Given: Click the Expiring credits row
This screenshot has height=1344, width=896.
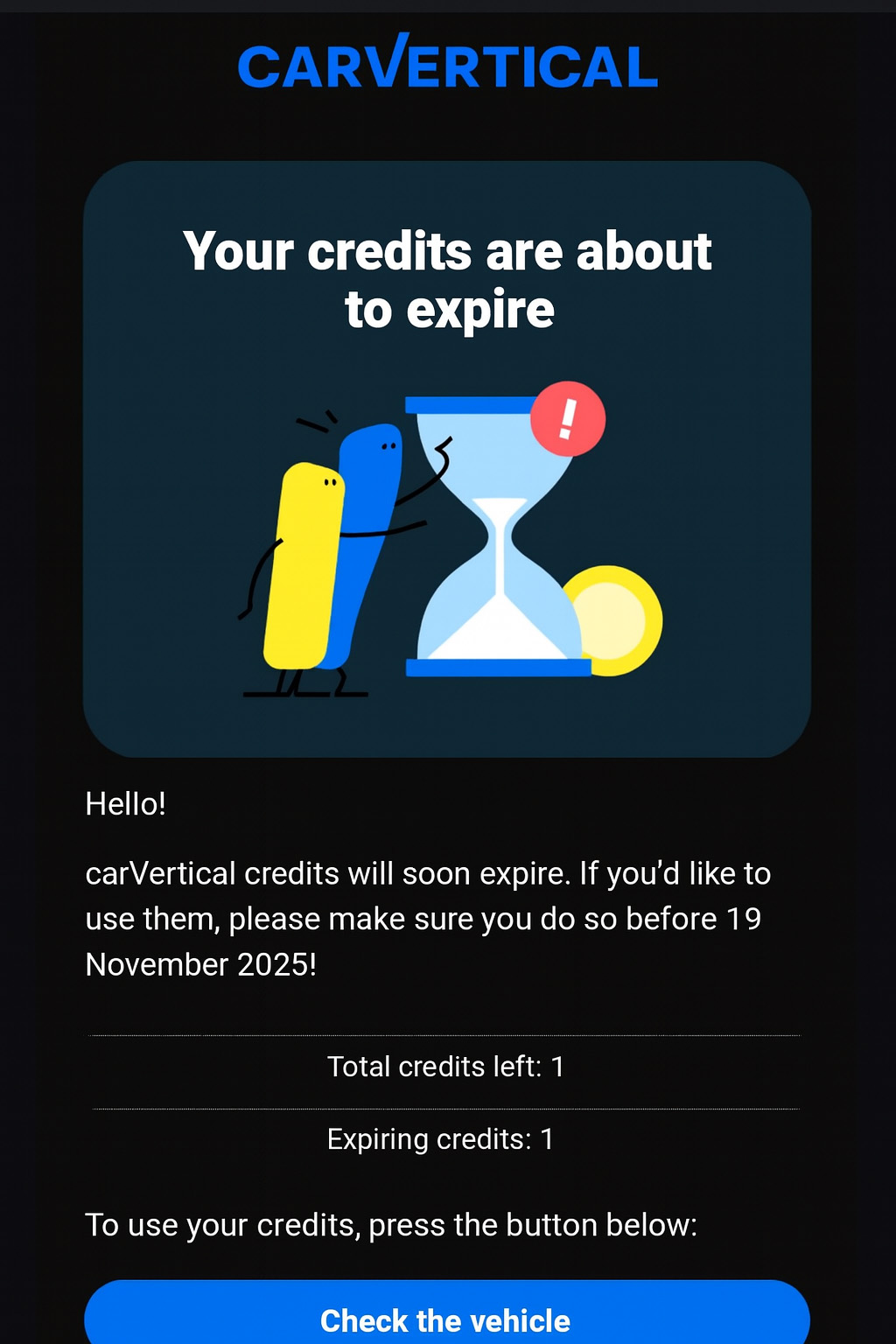Looking at the screenshot, I should pyautogui.click(x=442, y=1137).
